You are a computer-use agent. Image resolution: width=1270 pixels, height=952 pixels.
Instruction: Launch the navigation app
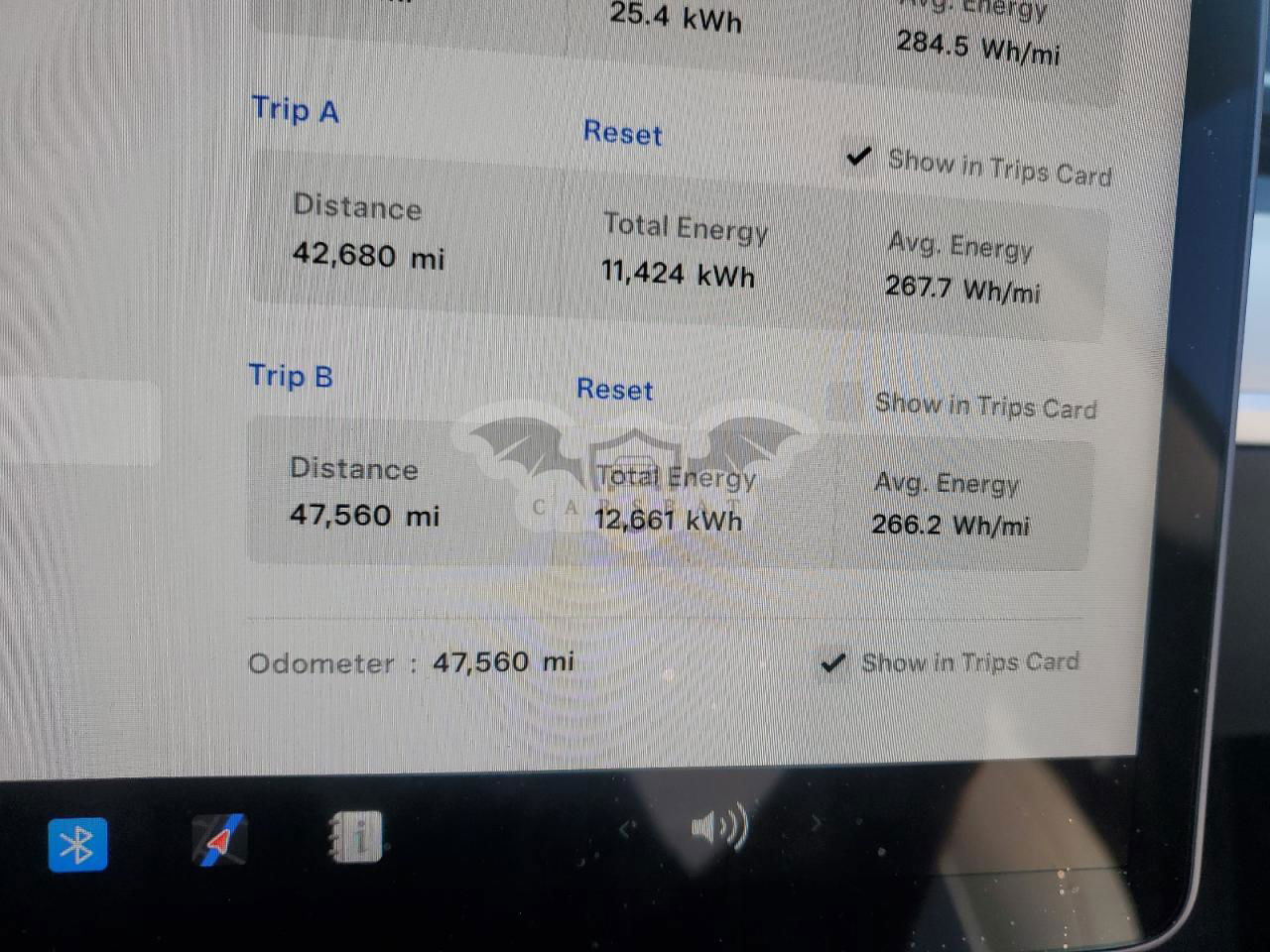[x=219, y=840]
